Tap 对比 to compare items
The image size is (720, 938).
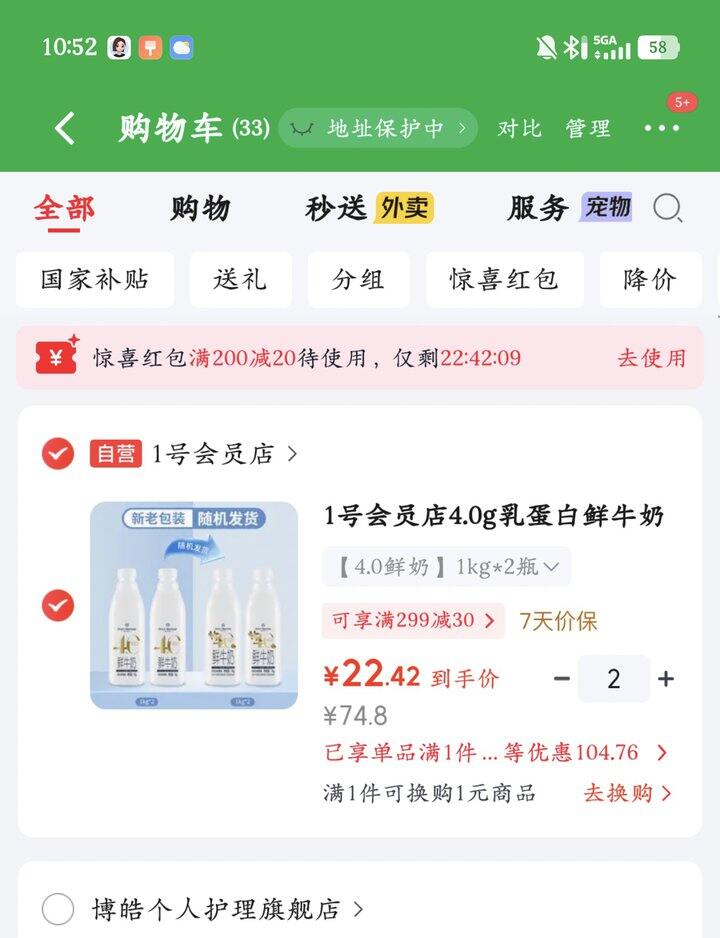[x=519, y=128]
